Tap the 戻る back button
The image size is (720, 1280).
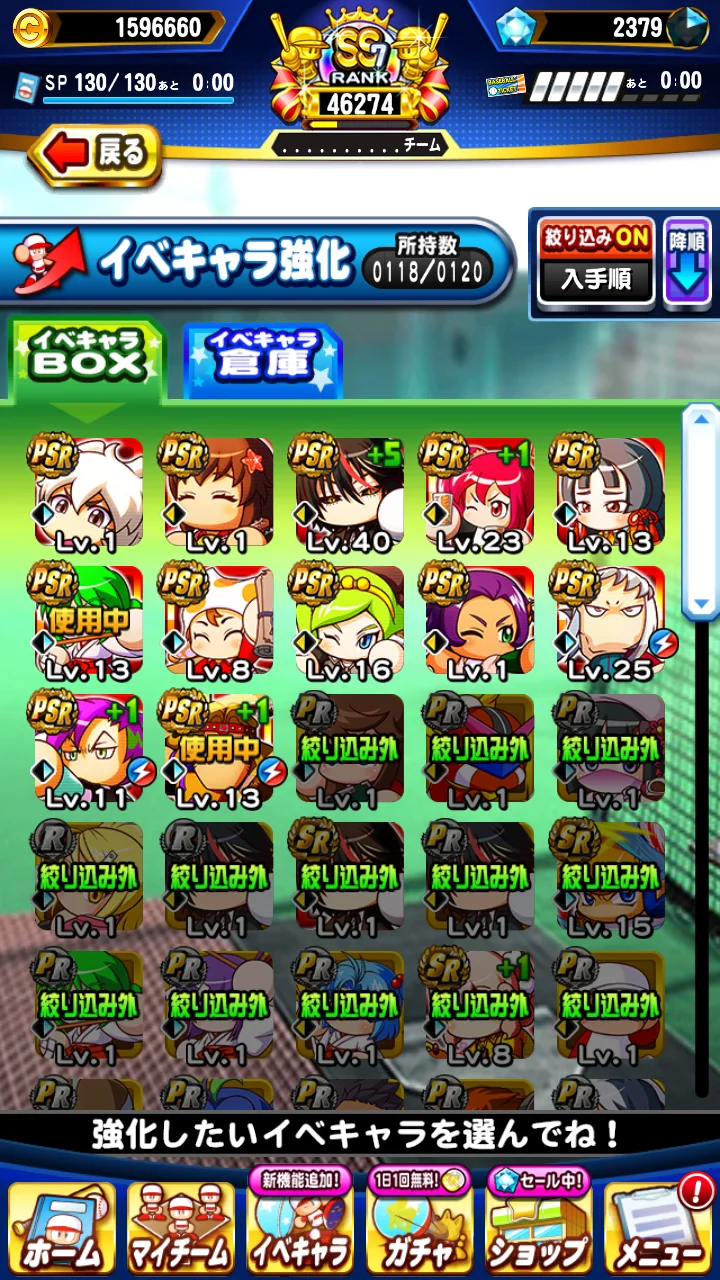[98, 155]
